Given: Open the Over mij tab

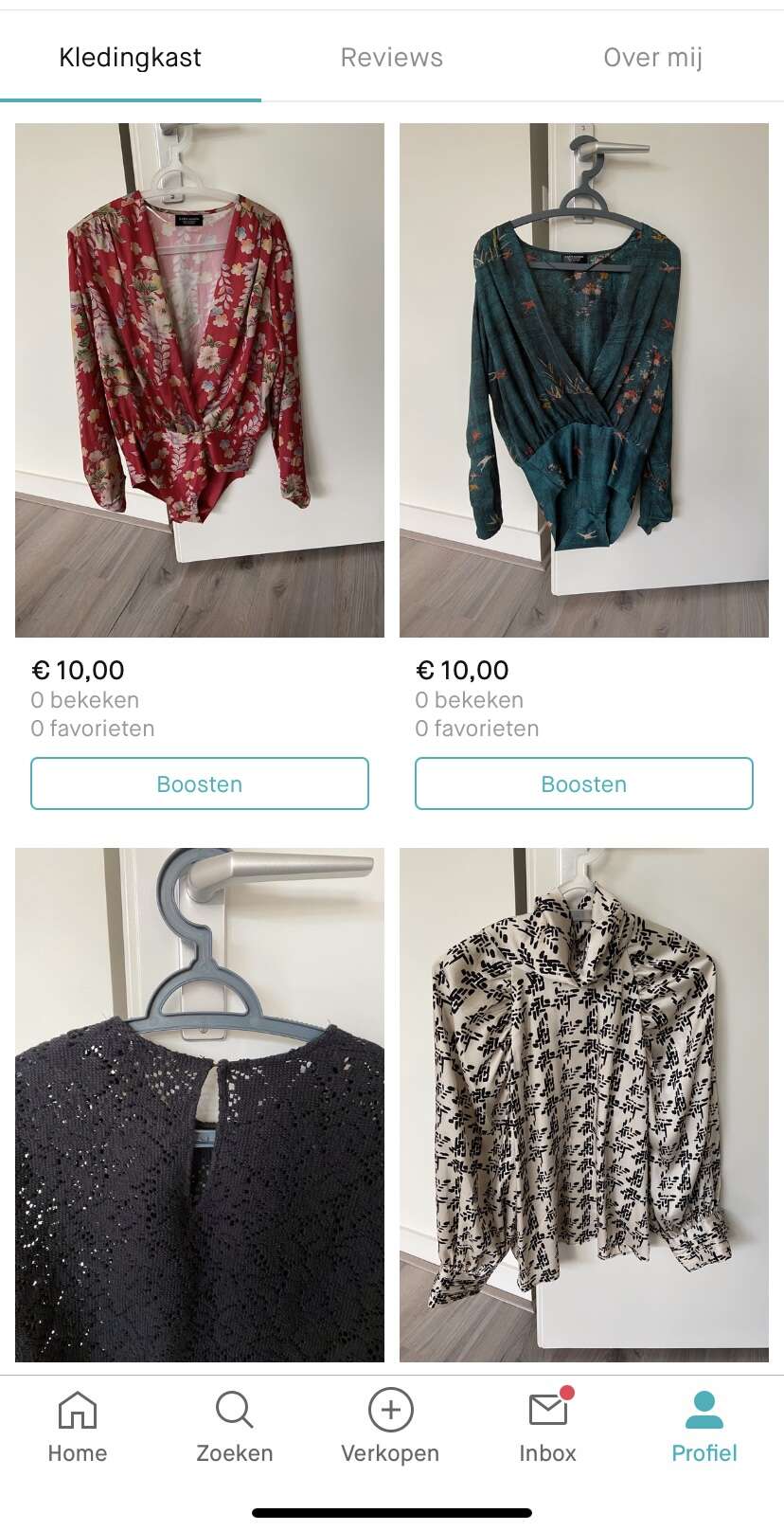Looking at the screenshot, I should [652, 58].
